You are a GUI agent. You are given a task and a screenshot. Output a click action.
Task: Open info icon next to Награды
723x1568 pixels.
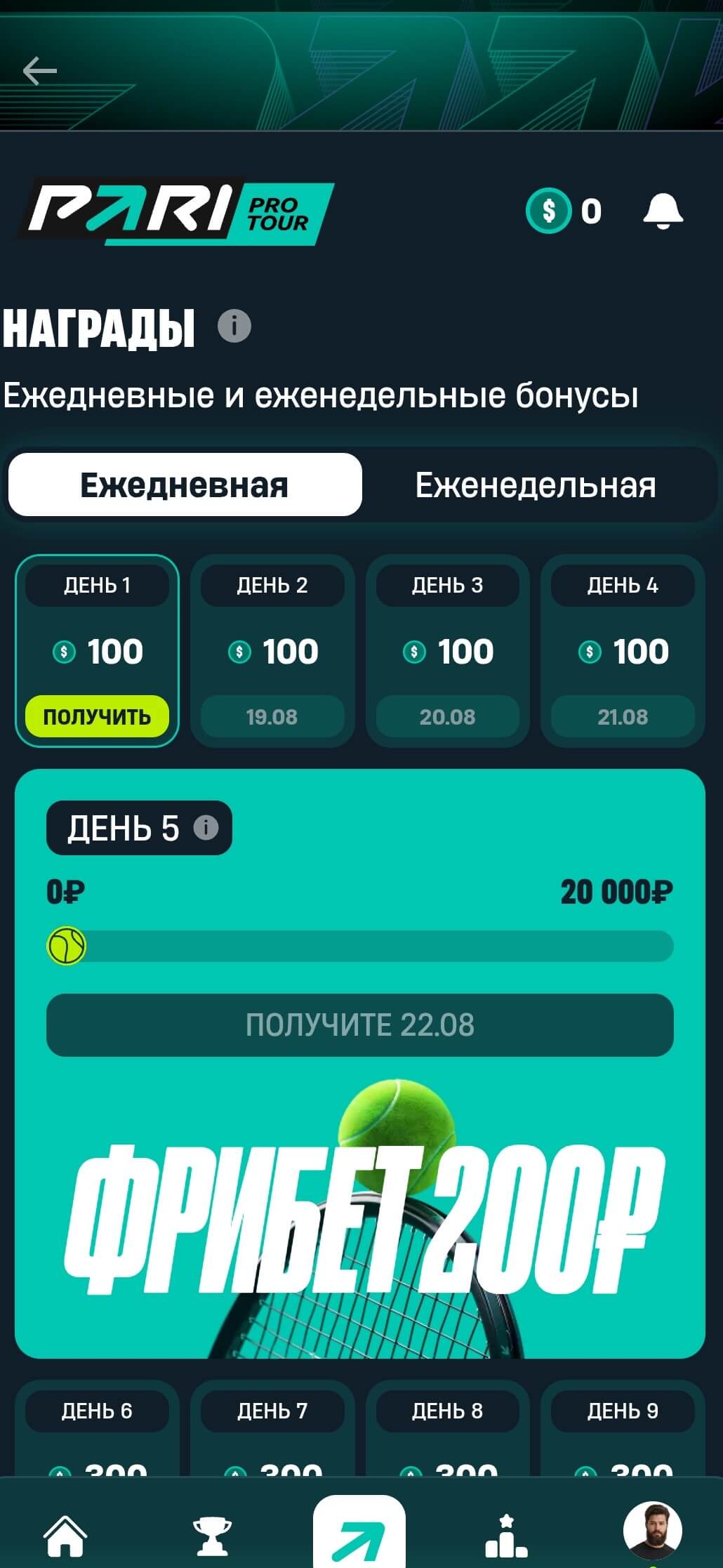234,327
